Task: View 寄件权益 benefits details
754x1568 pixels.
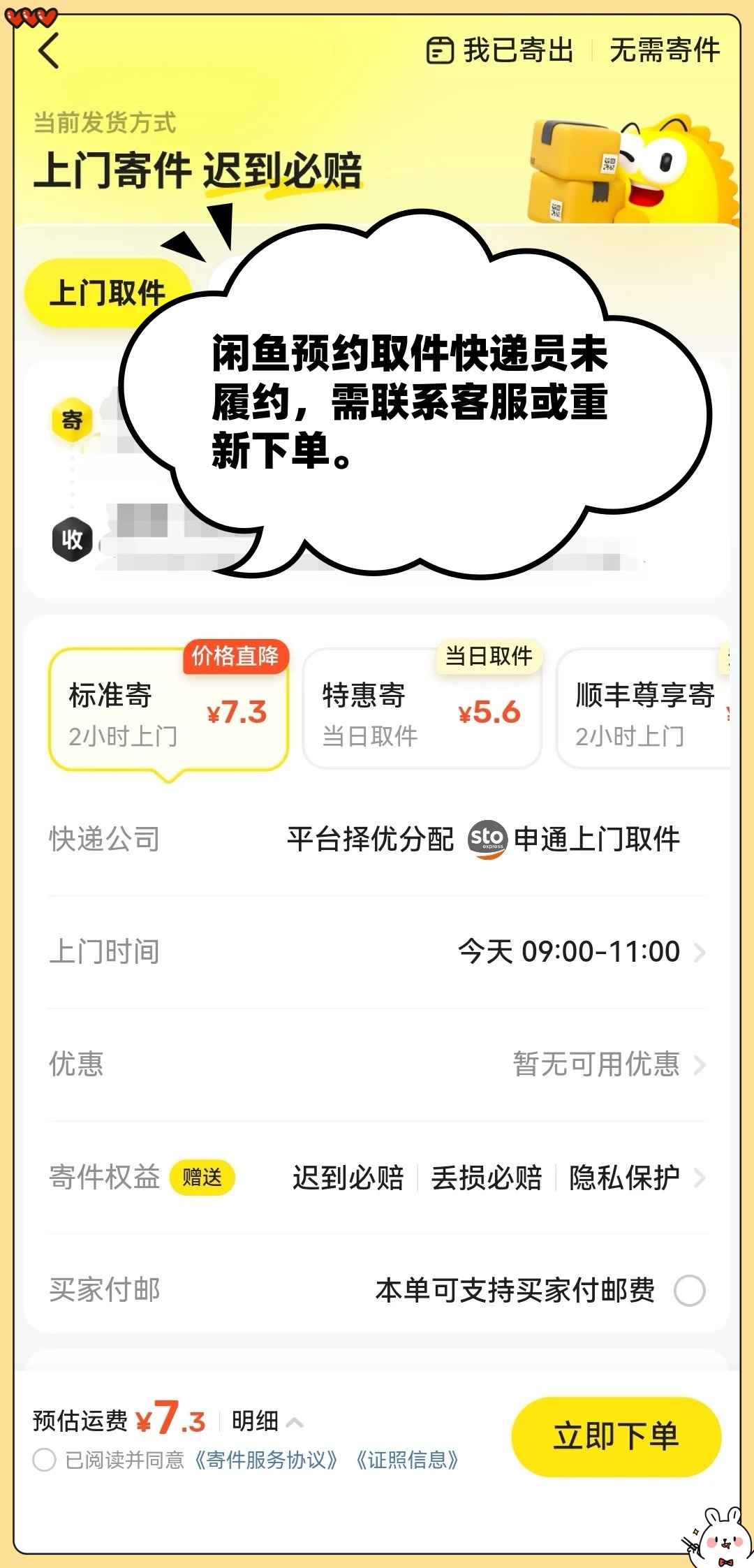Action: coord(377,1178)
